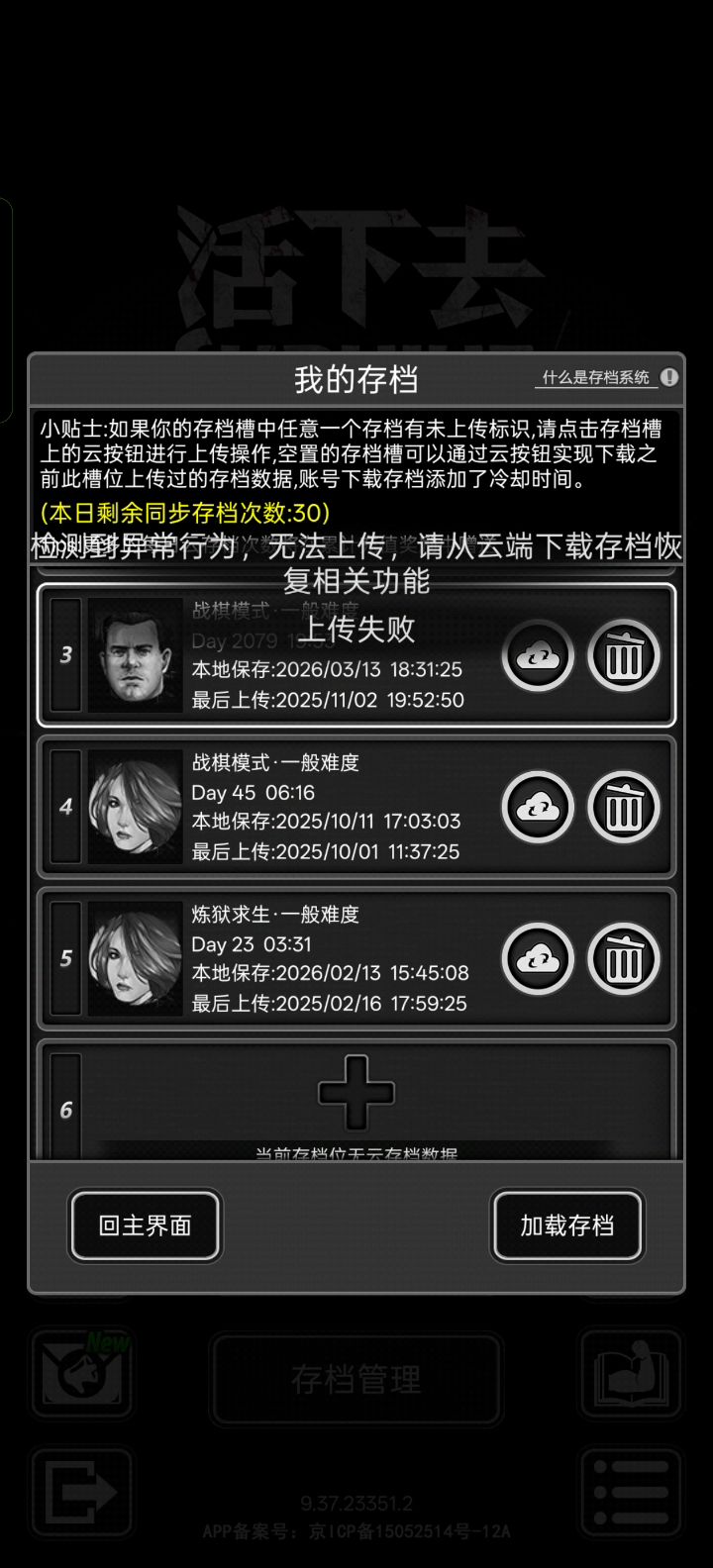Delete the Day 45 save in slot 4
Image resolution: width=713 pixels, height=1568 pixels.
(623, 808)
